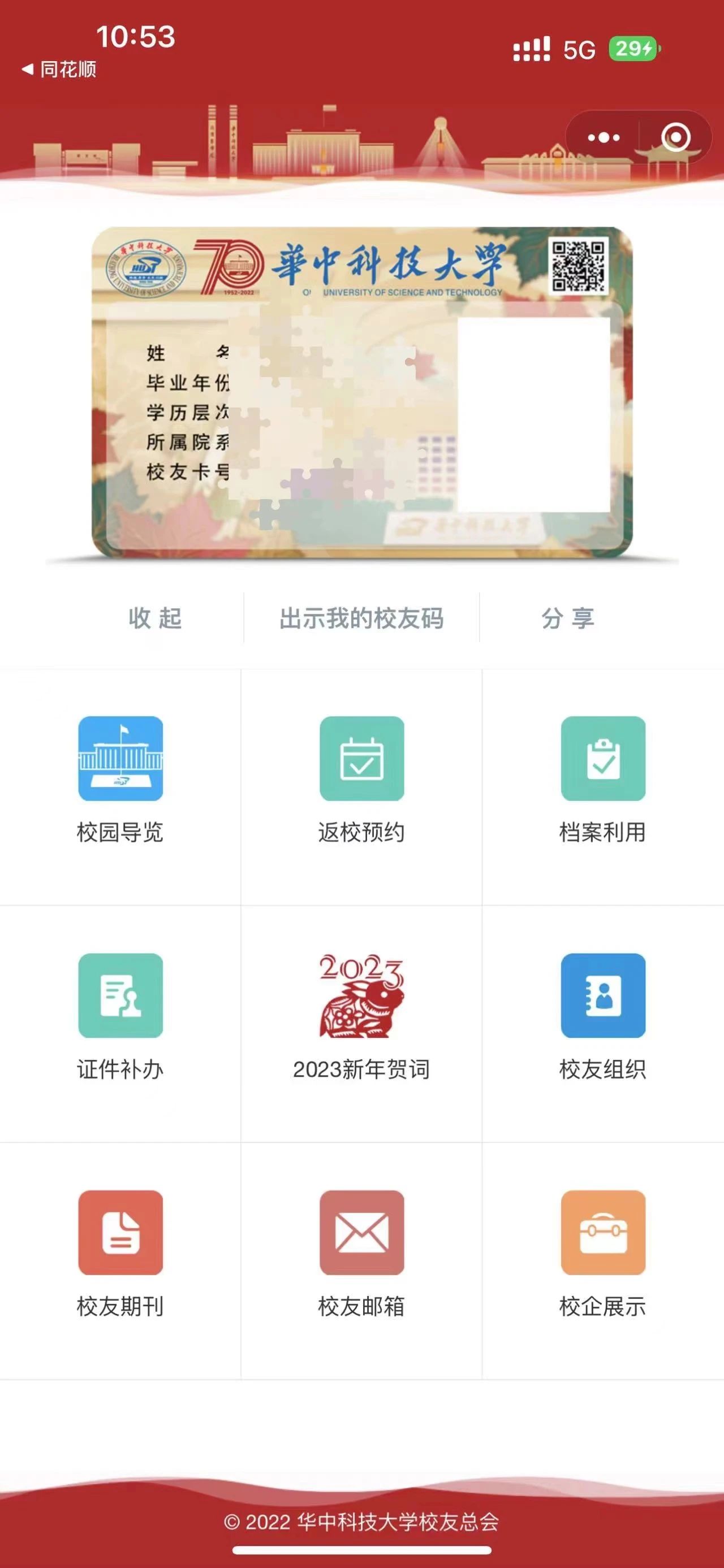Share the alumni card via 分享
The height and width of the screenshot is (1568, 724).
click(x=567, y=618)
